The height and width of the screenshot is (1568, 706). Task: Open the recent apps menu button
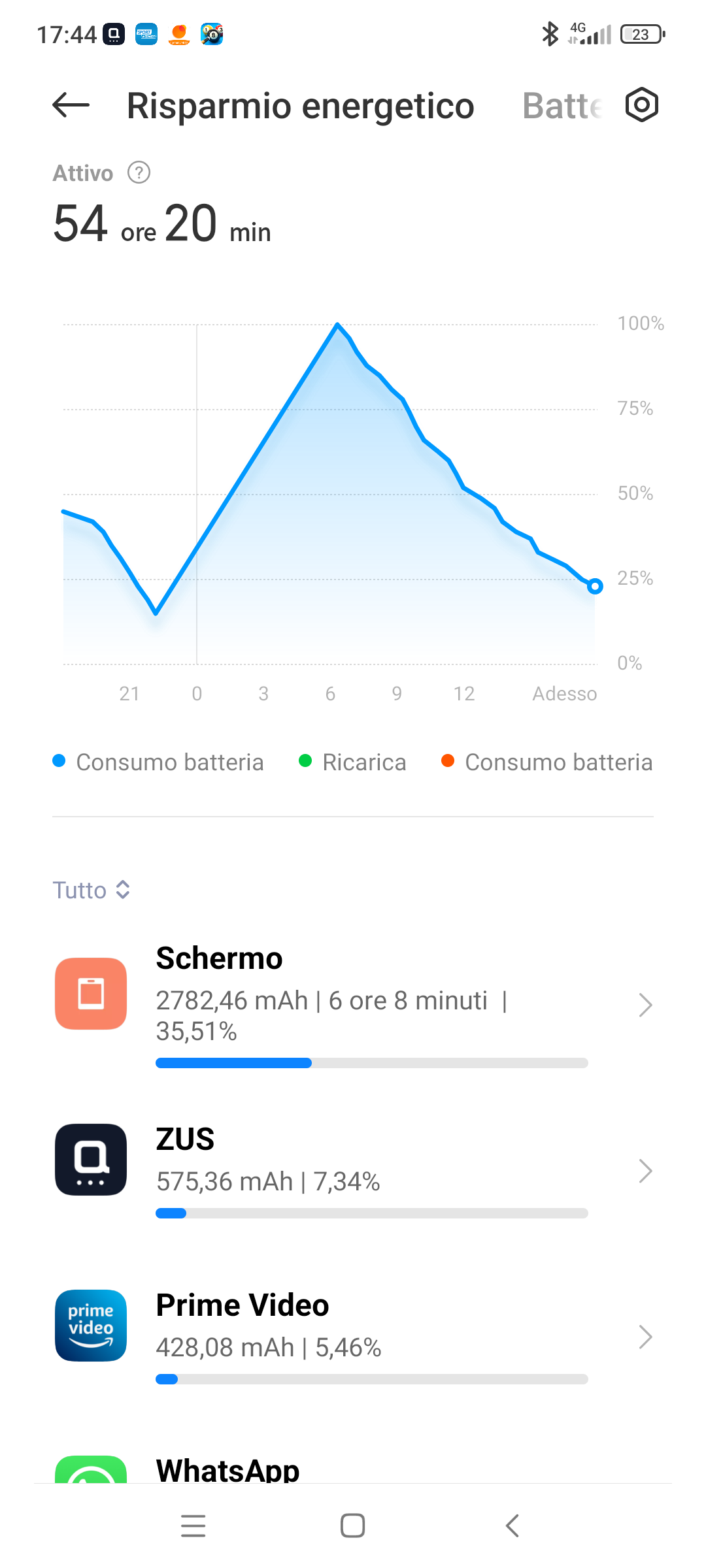click(193, 1526)
